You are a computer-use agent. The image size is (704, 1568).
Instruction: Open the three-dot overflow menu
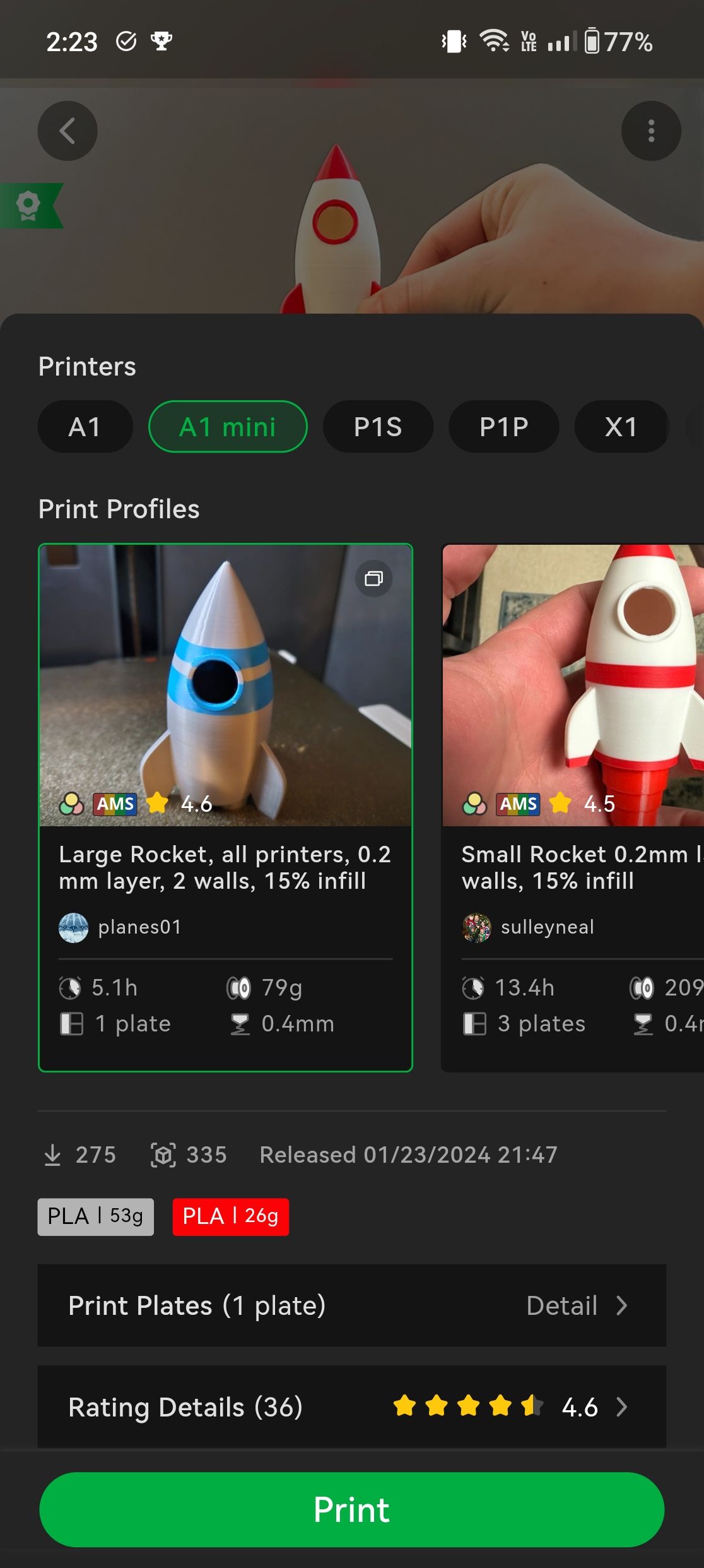651,131
